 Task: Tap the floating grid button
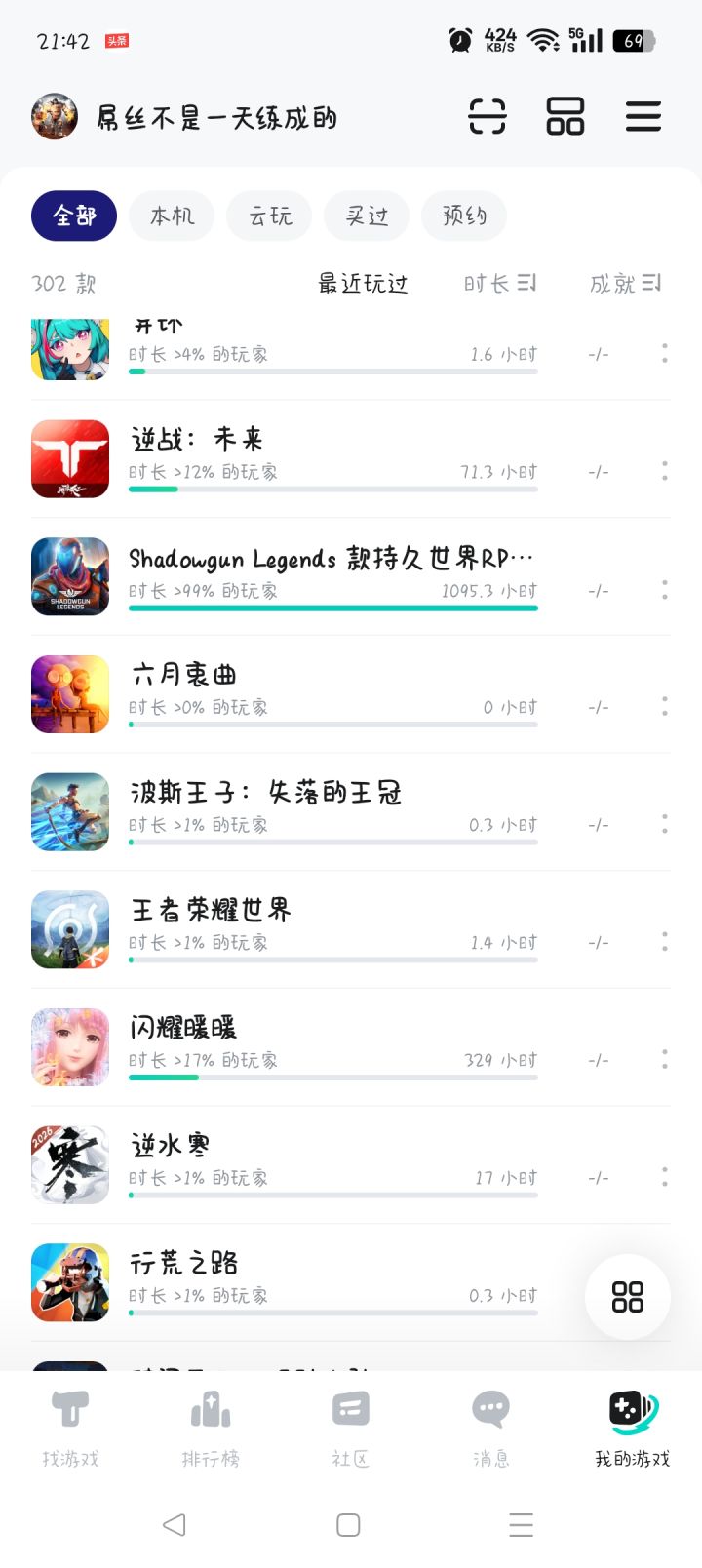(628, 1297)
